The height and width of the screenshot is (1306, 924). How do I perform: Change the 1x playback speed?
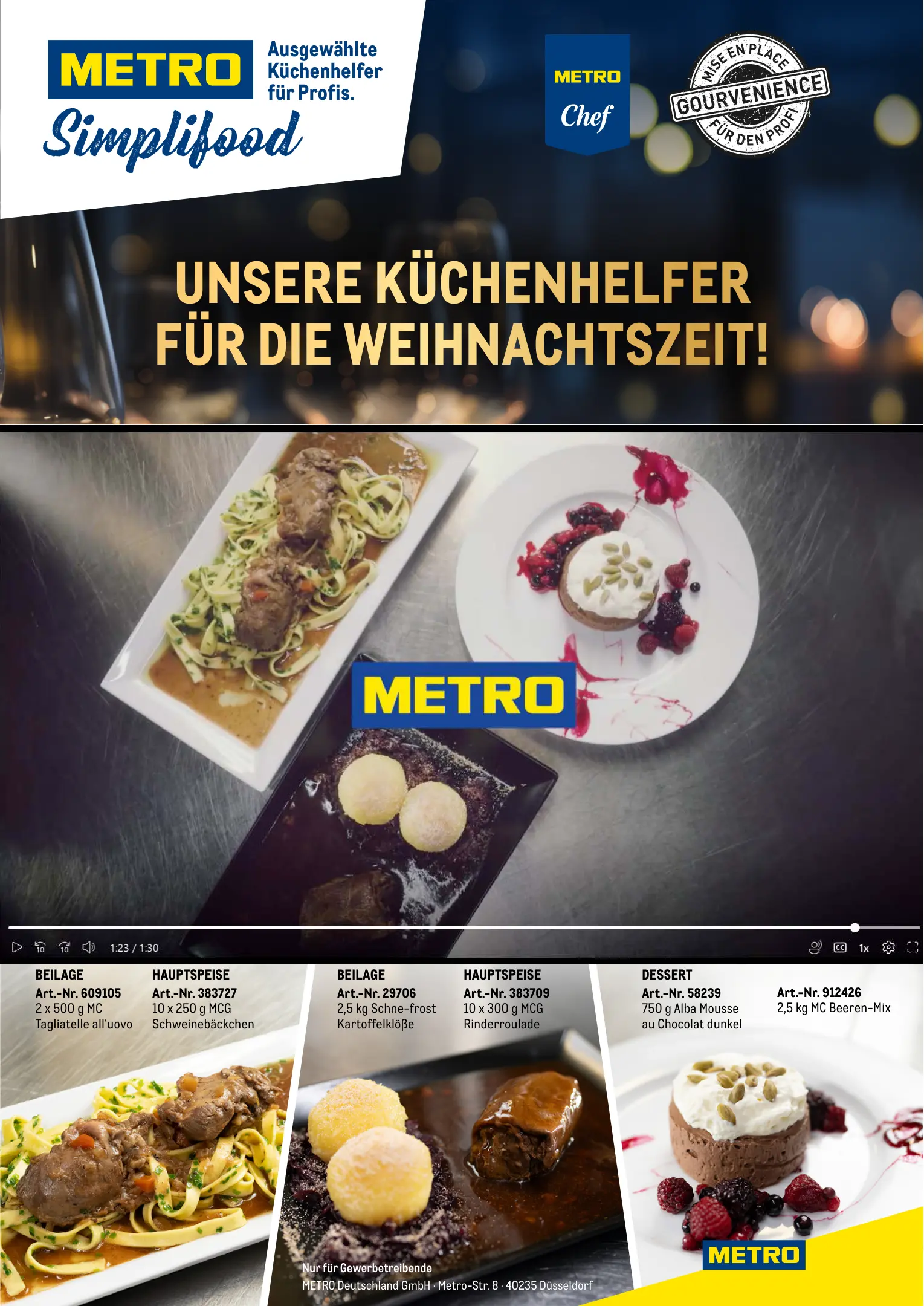pos(864,948)
